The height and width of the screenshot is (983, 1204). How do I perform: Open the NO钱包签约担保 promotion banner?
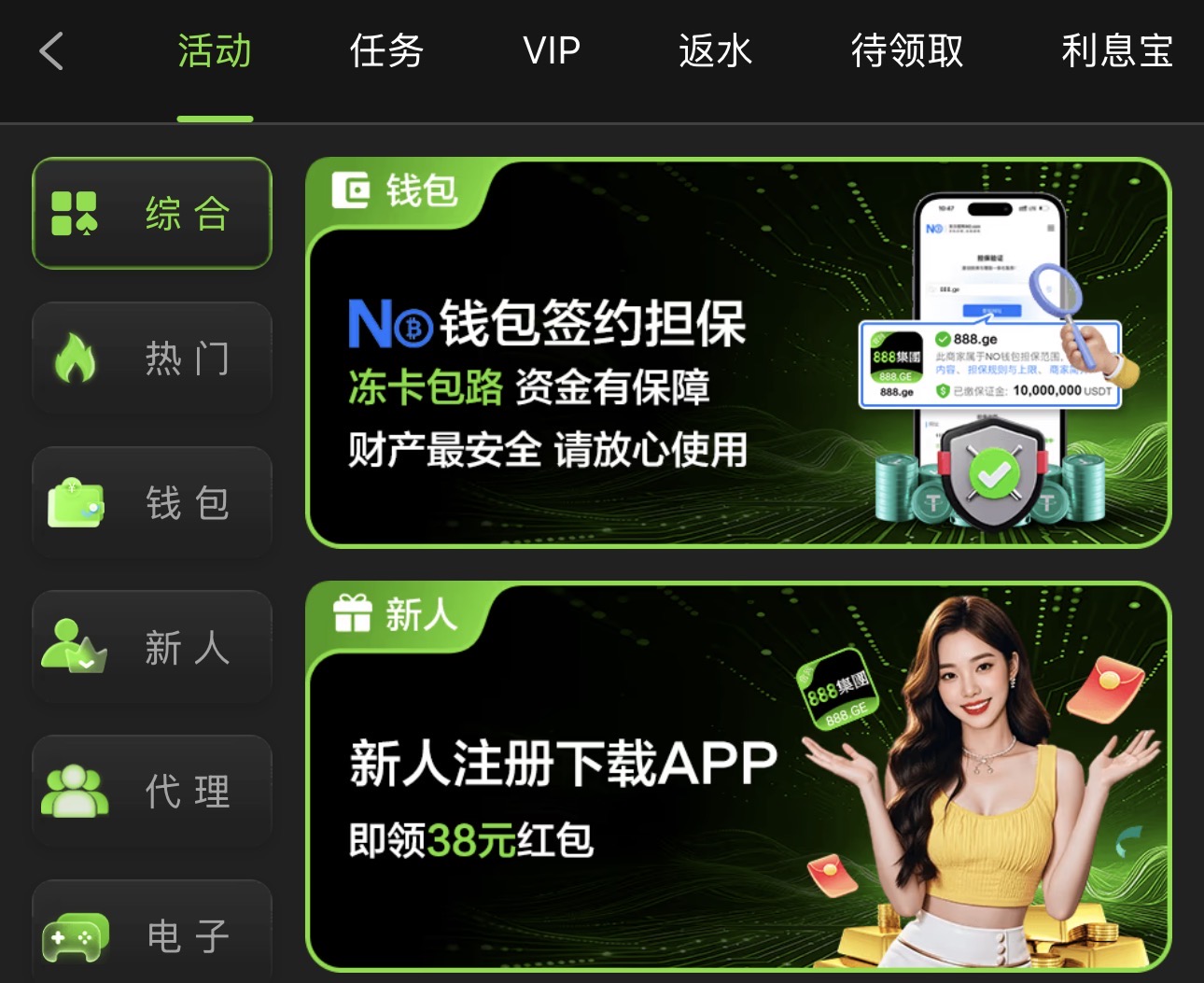coord(737,353)
